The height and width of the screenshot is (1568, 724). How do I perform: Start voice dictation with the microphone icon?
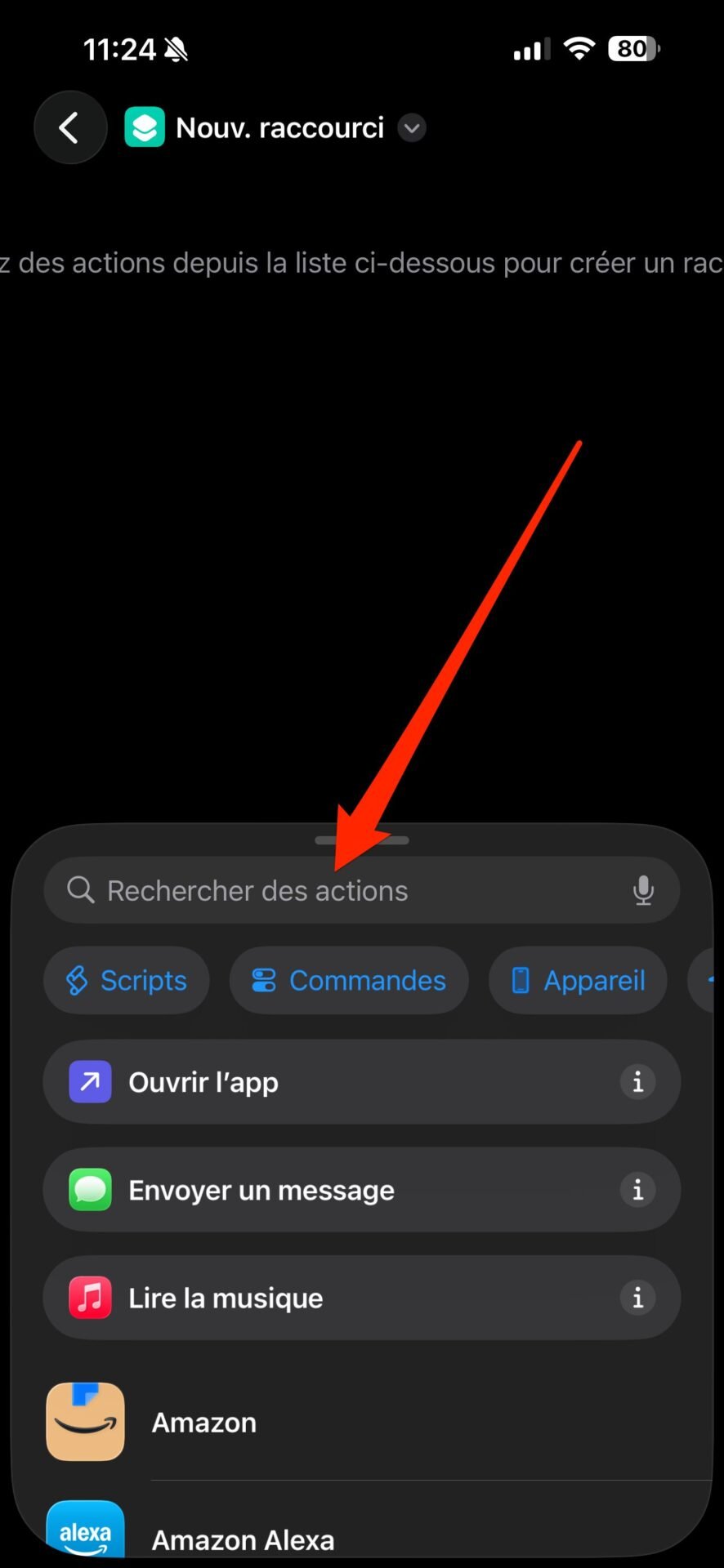click(643, 890)
